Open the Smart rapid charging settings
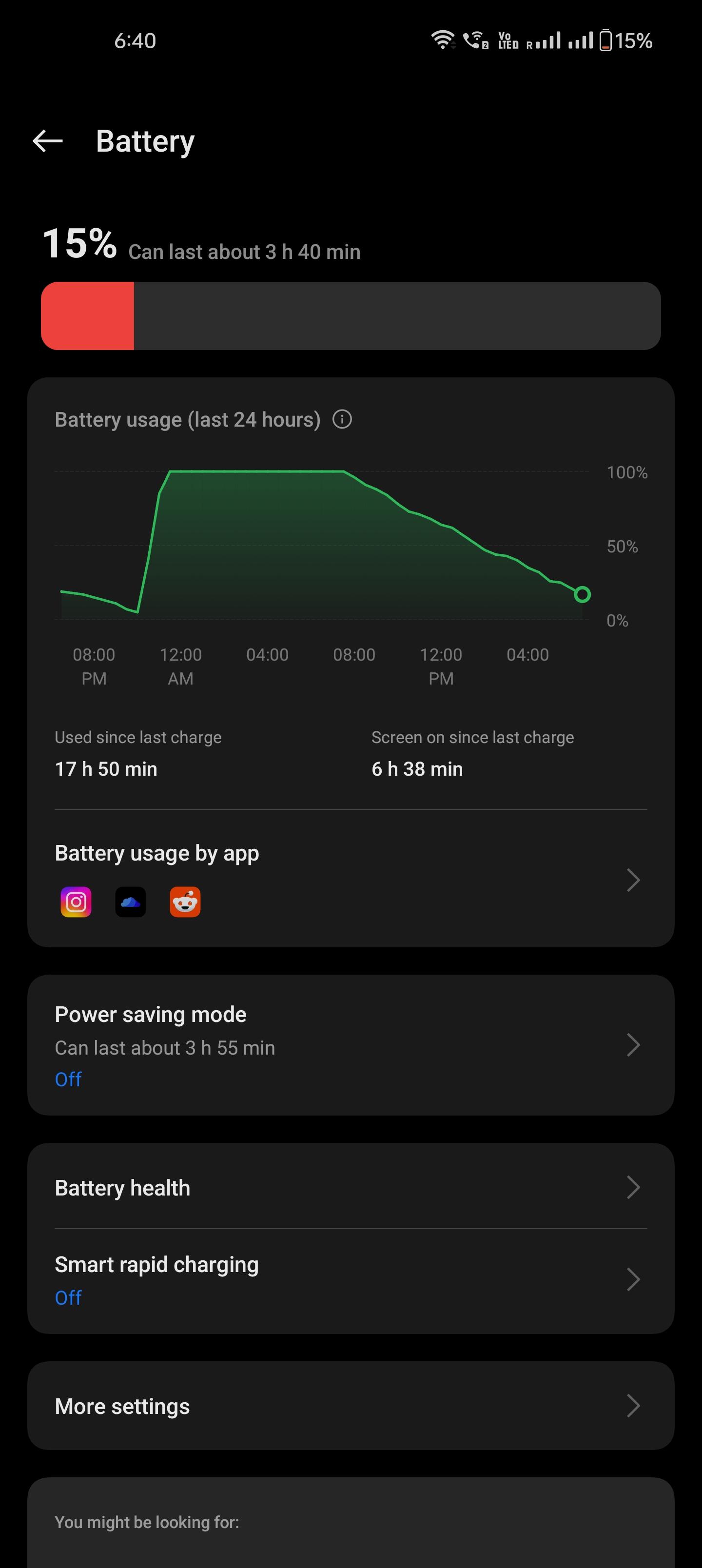This screenshot has width=702, height=1568. coord(156,1264)
